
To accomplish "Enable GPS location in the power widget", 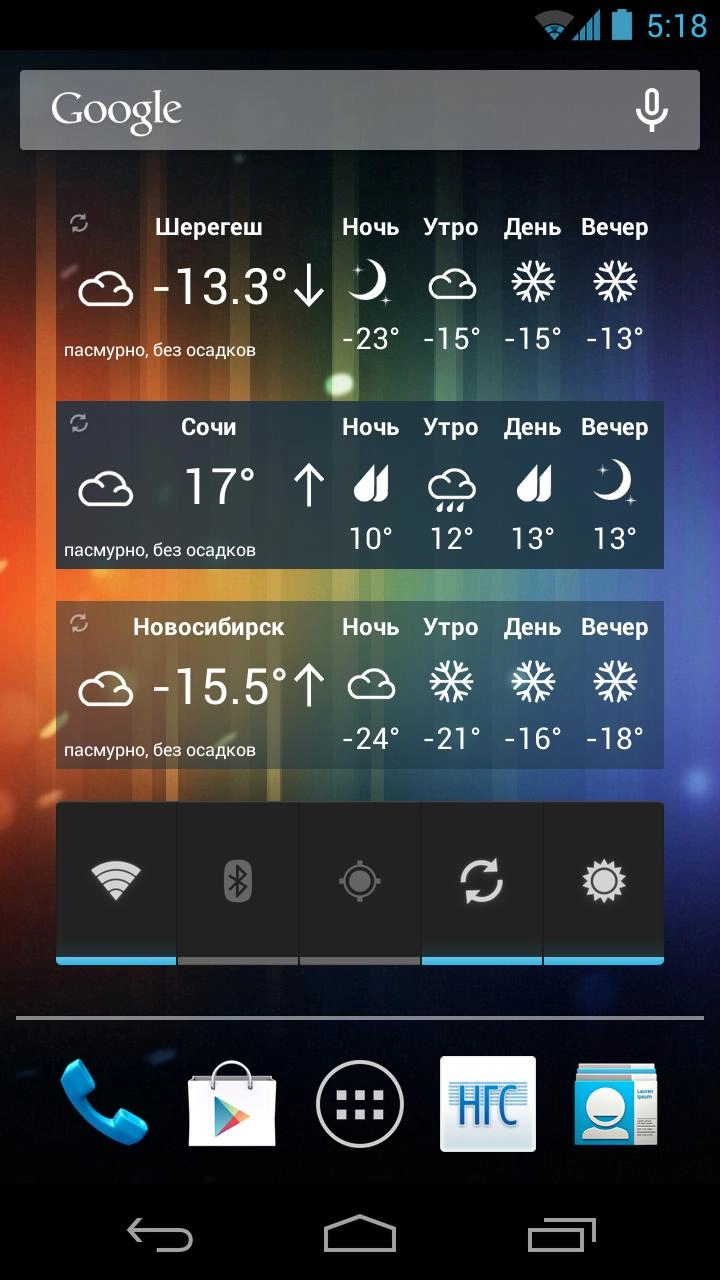I will [x=360, y=881].
